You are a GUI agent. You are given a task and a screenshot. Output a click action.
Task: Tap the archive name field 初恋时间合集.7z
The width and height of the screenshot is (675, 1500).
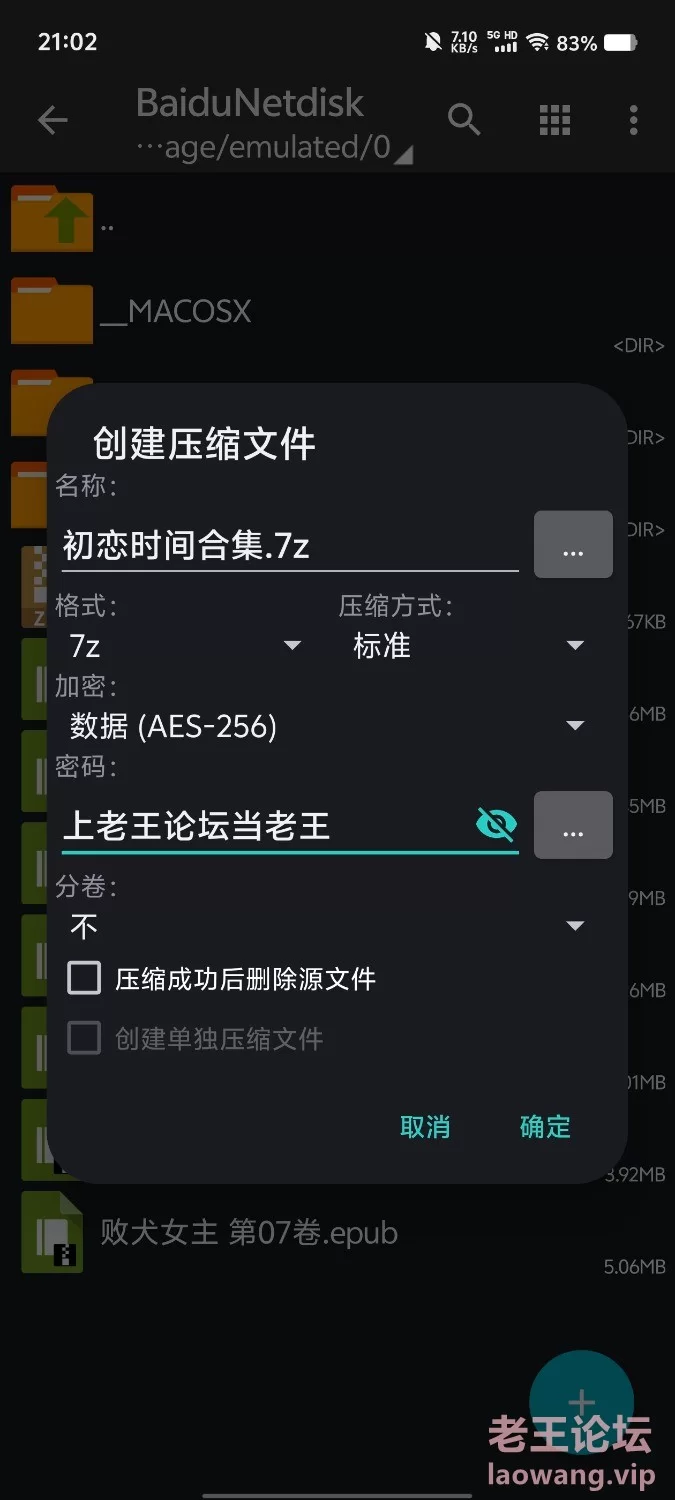coord(290,546)
